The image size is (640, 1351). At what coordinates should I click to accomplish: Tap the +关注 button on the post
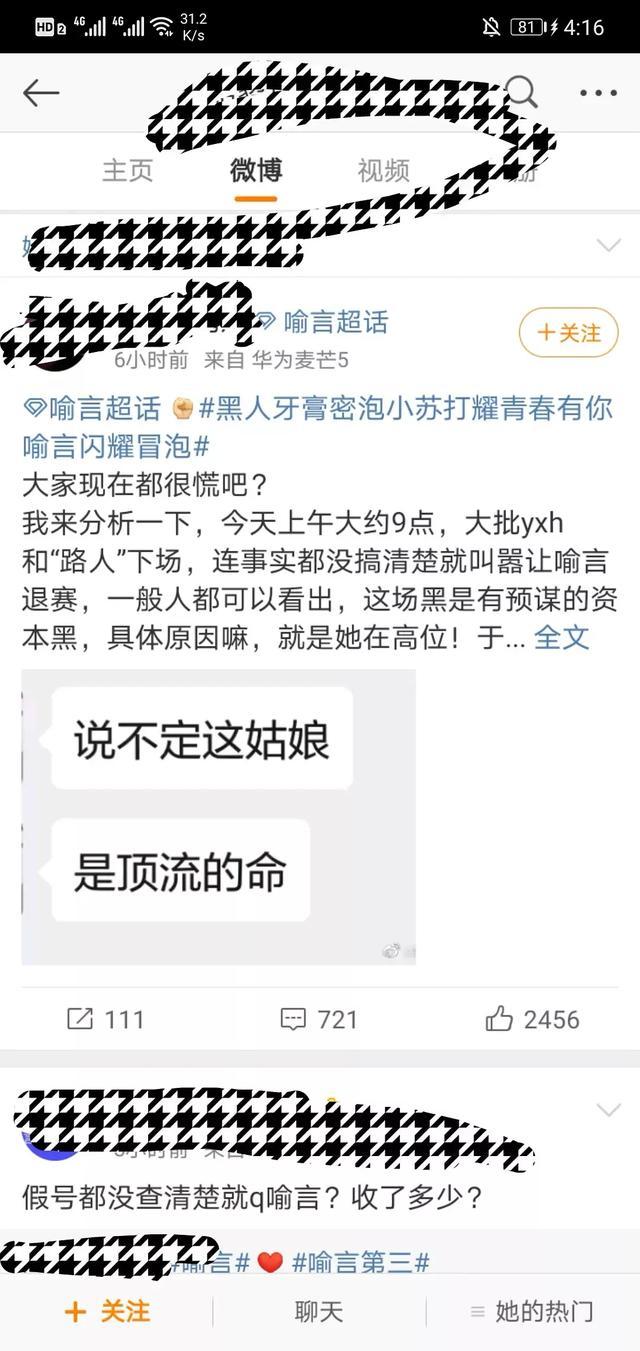coord(568,333)
